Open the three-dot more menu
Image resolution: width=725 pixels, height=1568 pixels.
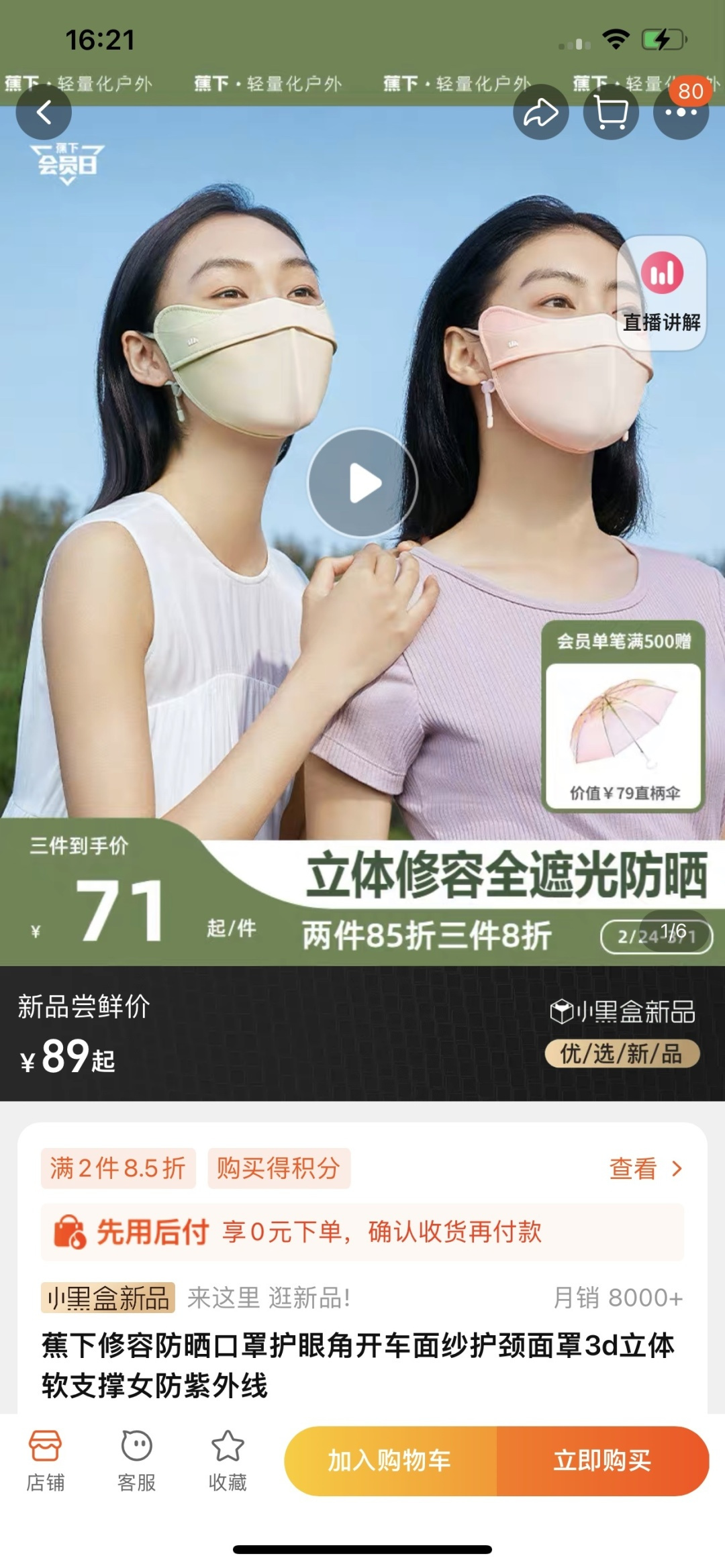coord(681,112)
